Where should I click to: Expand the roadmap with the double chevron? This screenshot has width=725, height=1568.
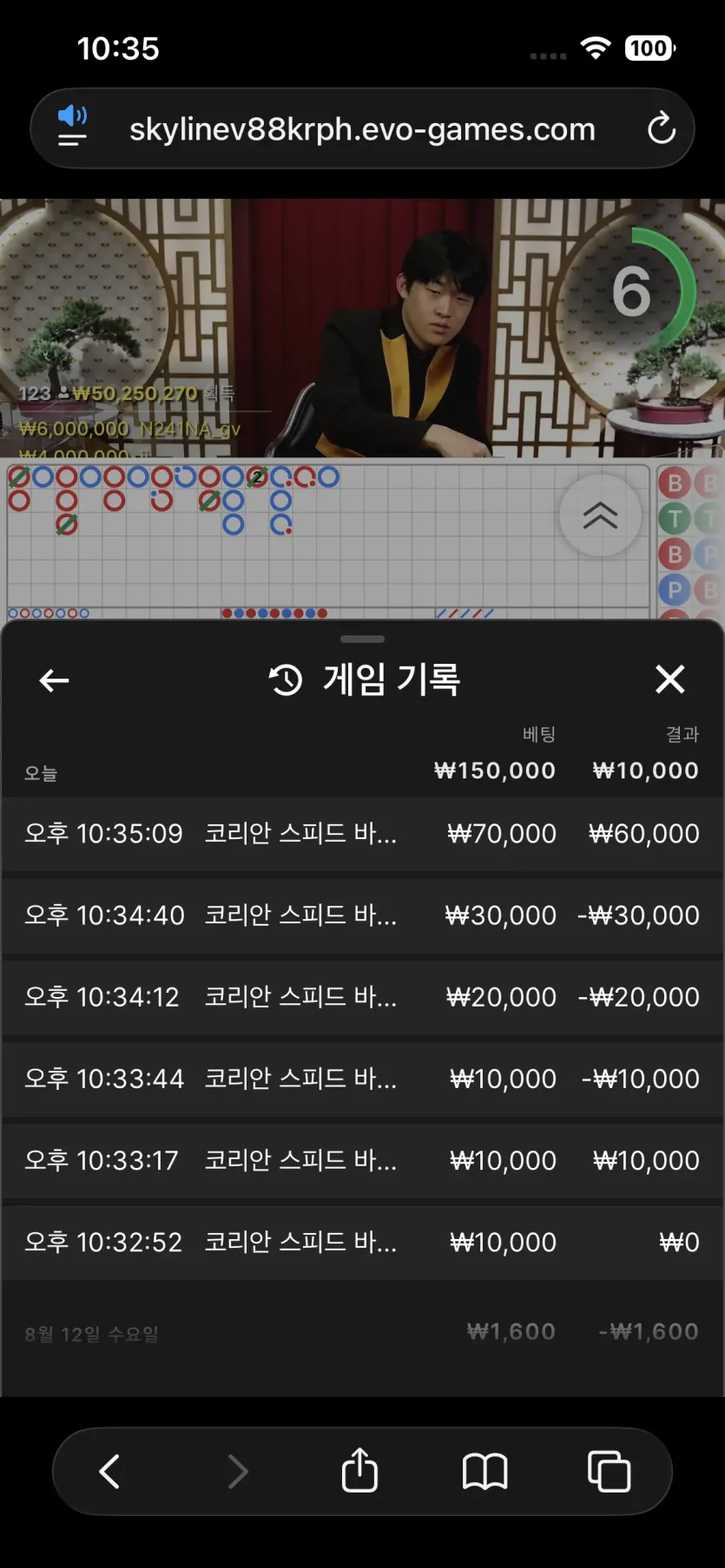(x=600, y=515)
